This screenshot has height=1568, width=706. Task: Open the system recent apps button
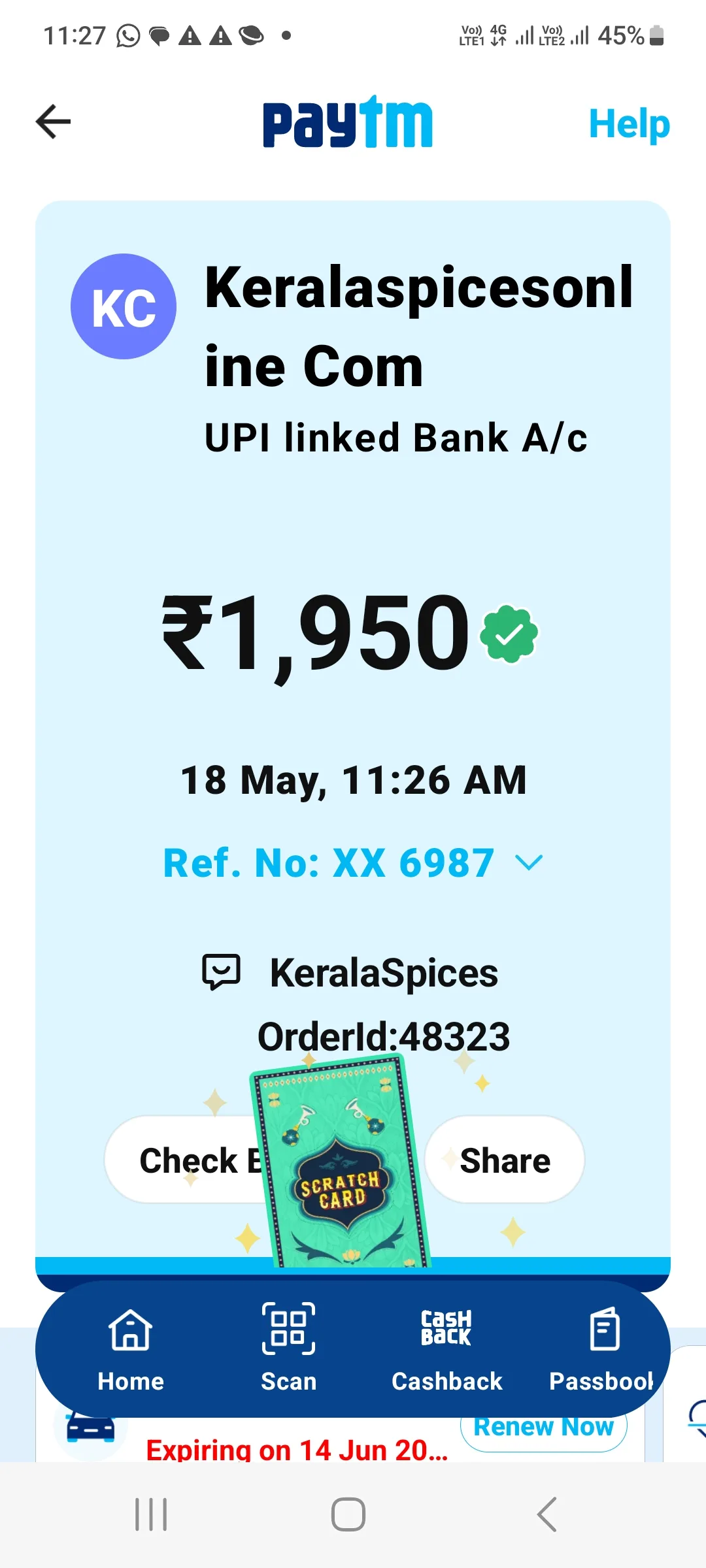coord(151,1514)
